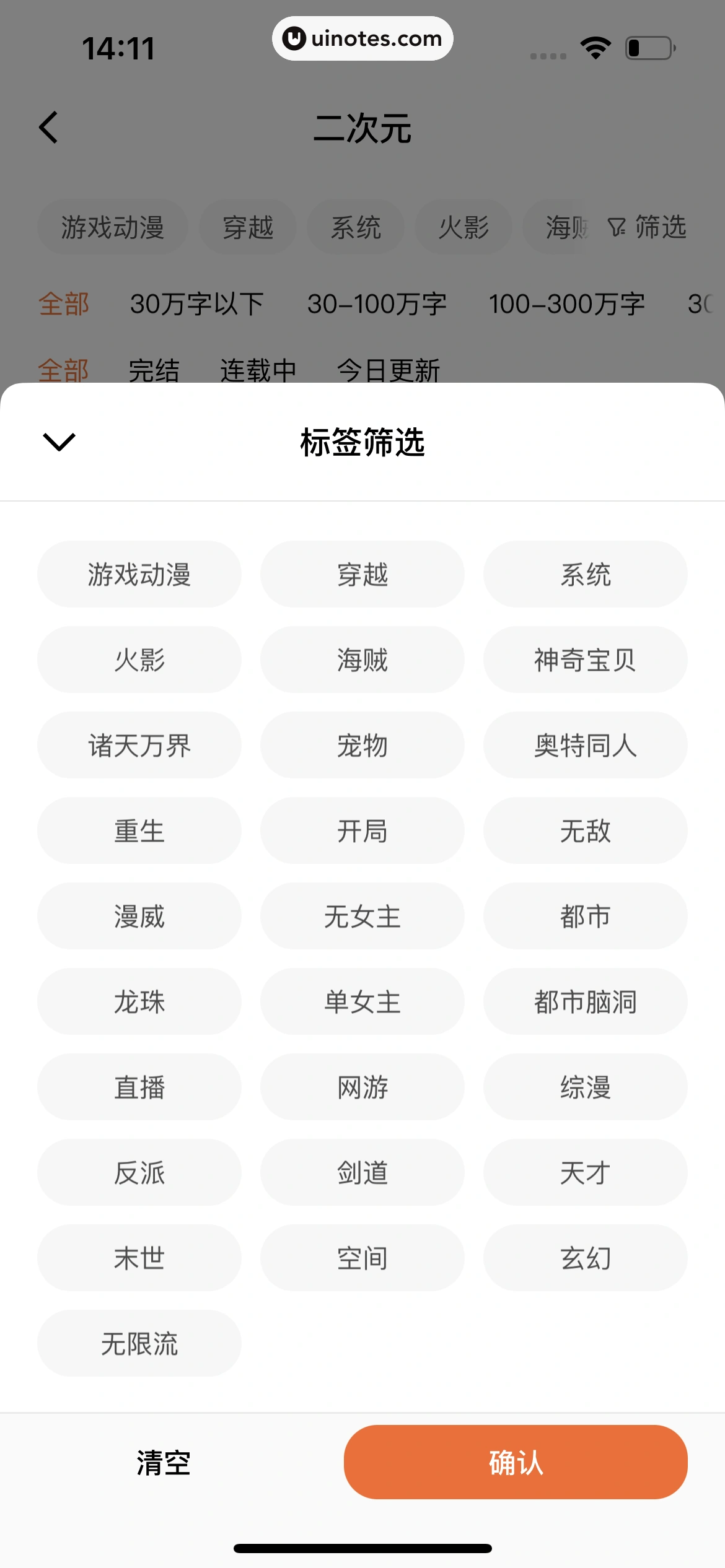The image size is (725, 1568).
Task: Select the 漫威 tag
Action: 139,916
